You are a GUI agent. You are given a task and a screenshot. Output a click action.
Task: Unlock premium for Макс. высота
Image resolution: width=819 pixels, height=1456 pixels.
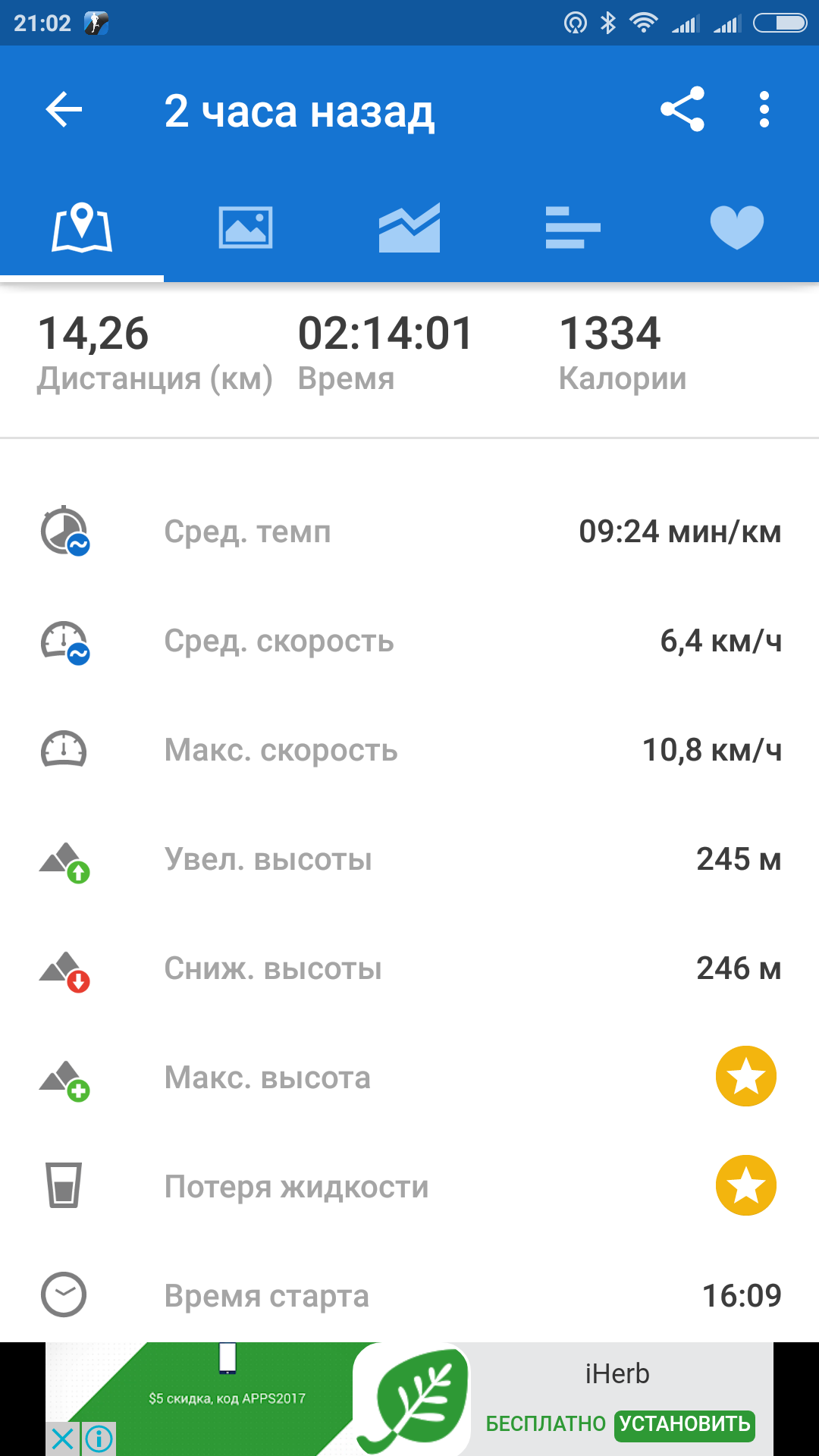[745, 1077]
